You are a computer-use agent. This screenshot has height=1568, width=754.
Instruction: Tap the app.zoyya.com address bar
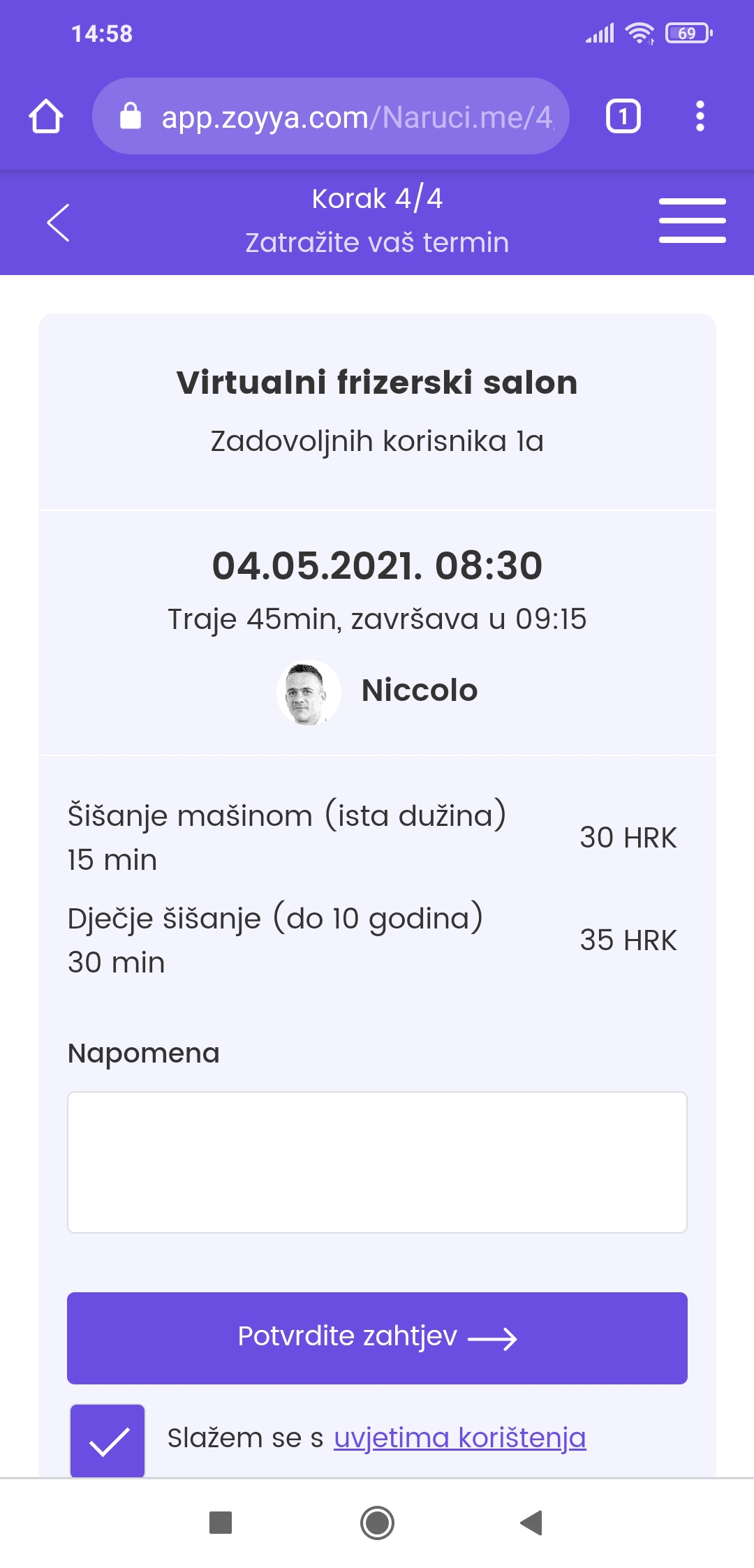pos(331,116)
